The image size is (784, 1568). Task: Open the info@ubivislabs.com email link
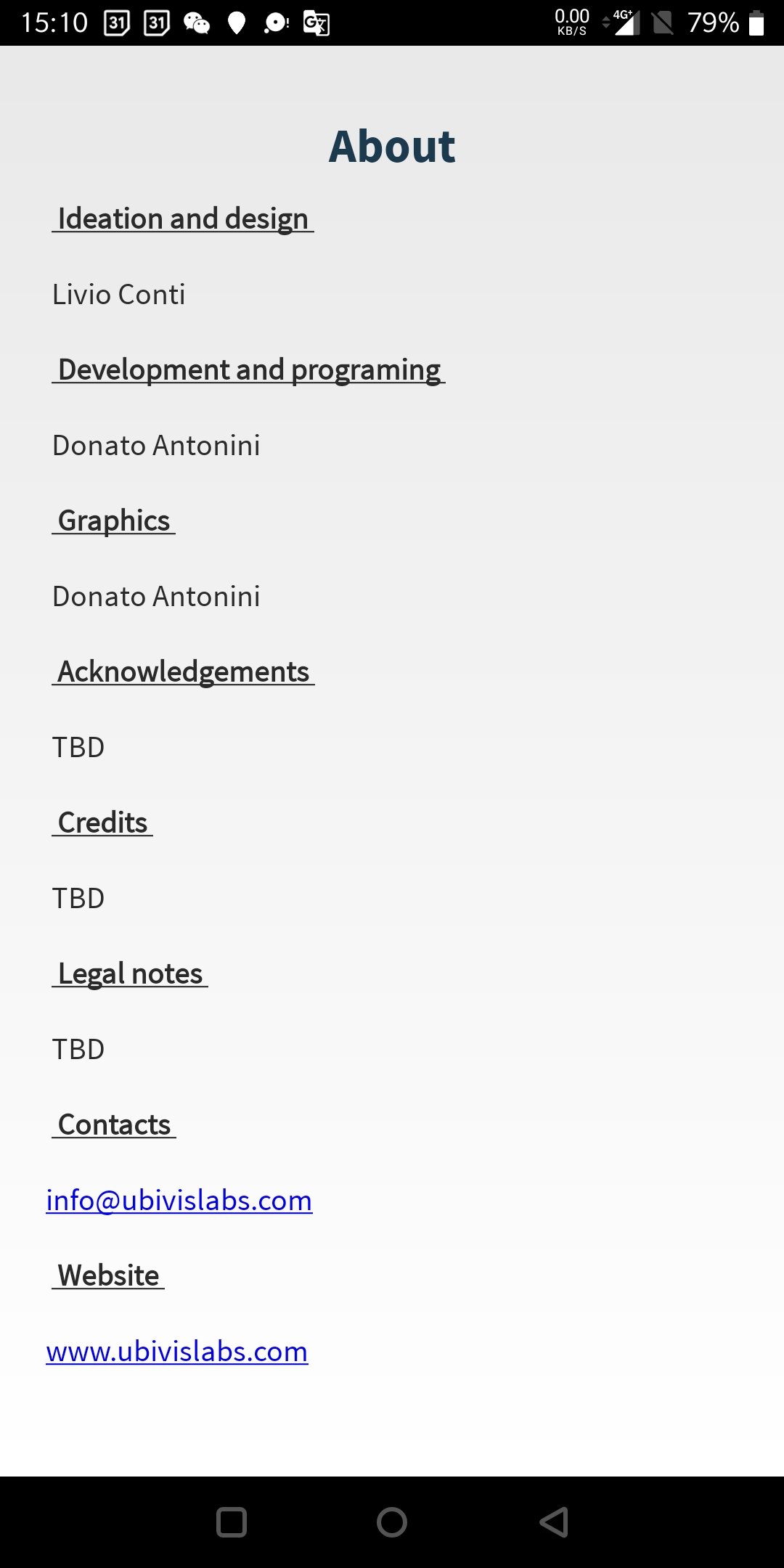pos(179,1201)
